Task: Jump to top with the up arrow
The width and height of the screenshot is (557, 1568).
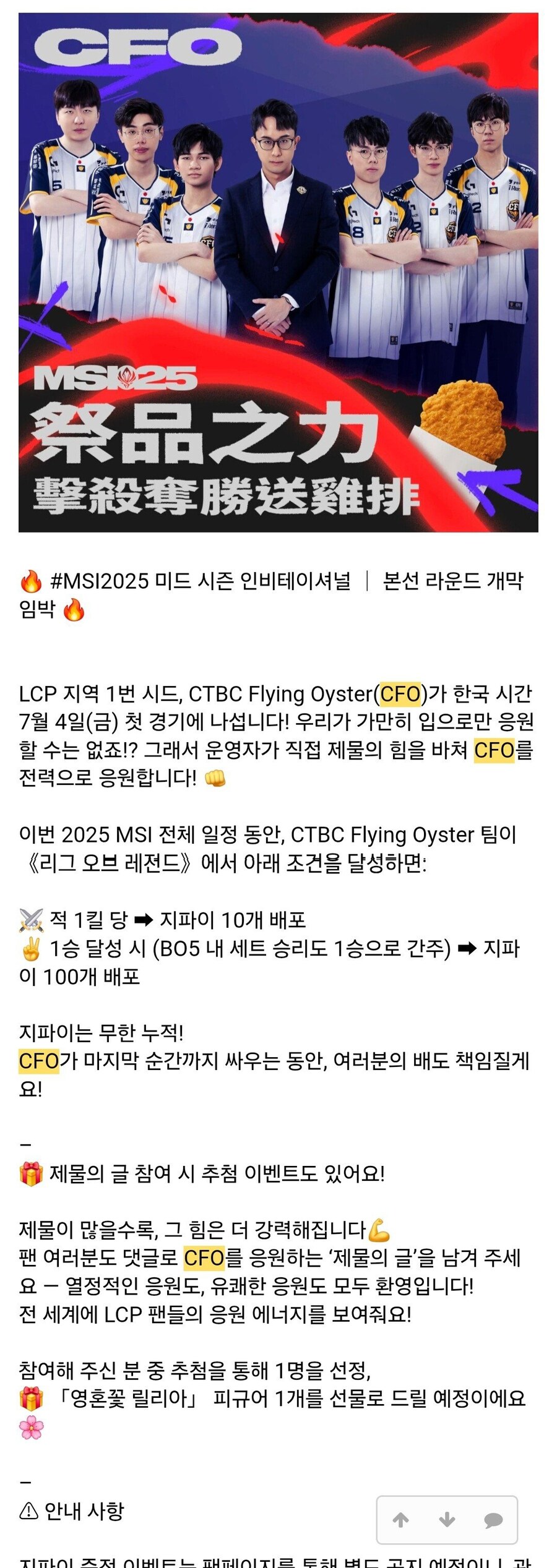Action: pos(401,1520)
